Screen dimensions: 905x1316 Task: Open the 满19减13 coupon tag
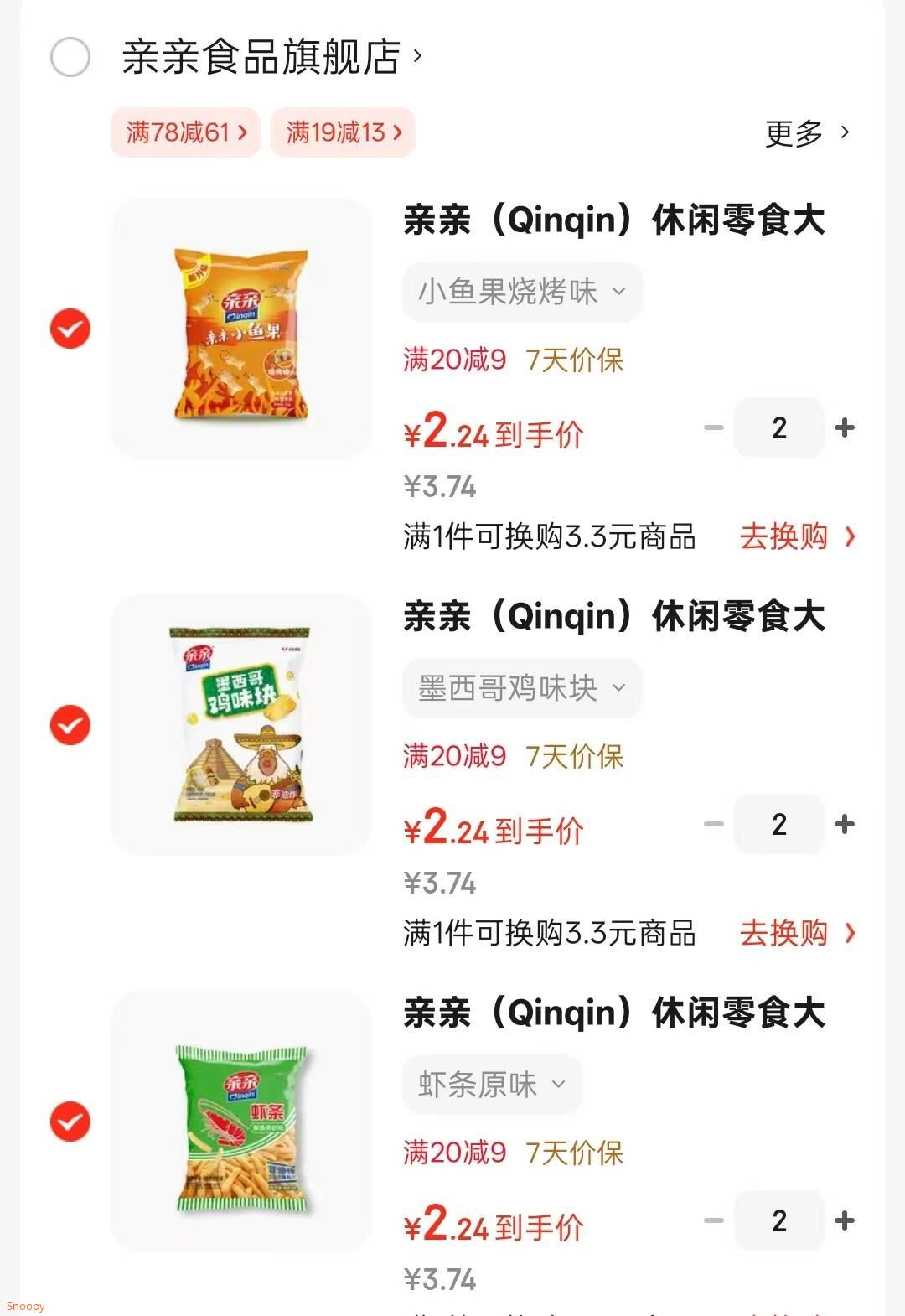point(342,132)
